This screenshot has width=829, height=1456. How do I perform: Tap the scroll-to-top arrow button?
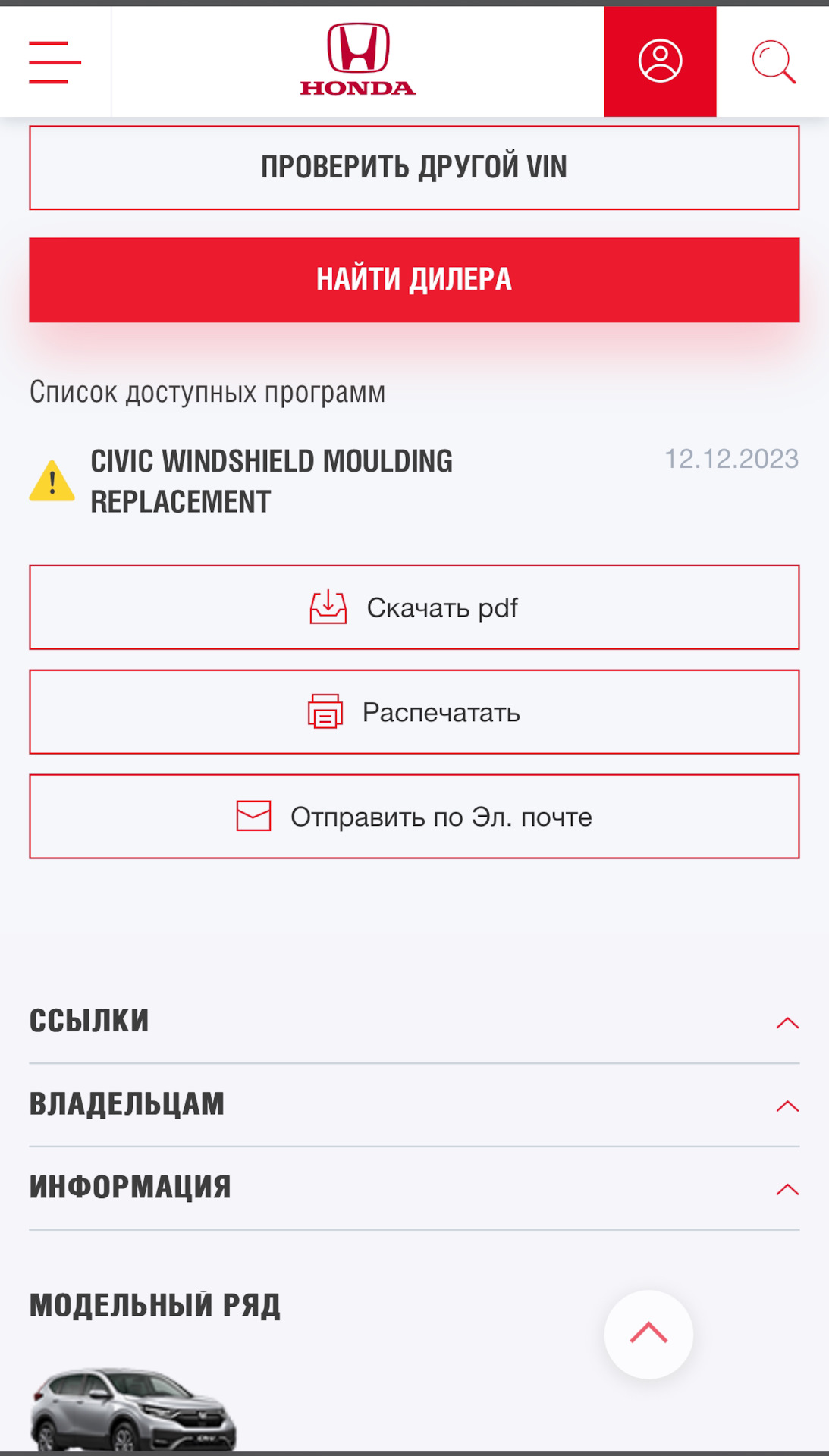648,1334
